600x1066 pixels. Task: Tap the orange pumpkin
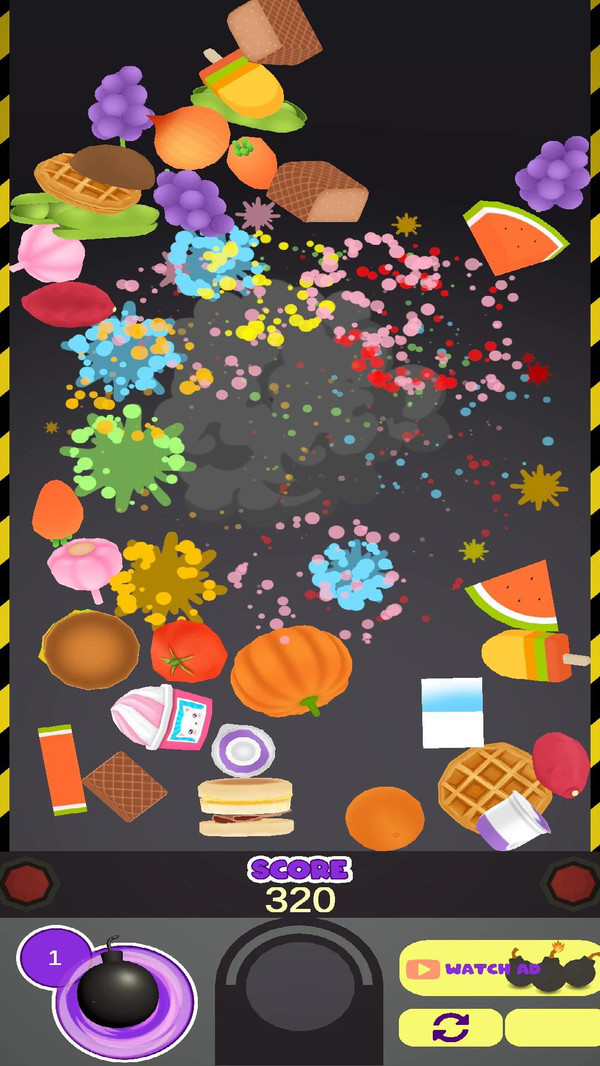pos(291,670)
